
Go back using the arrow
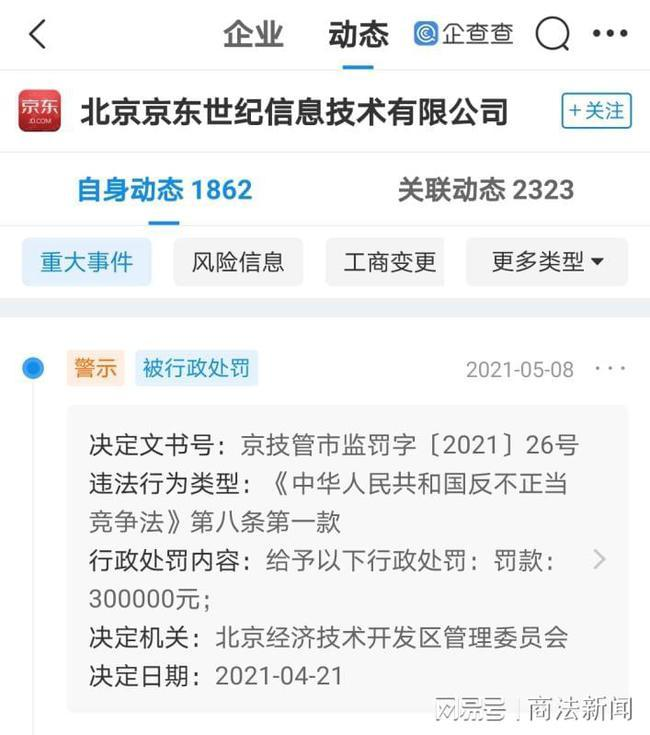coord(37,35)
